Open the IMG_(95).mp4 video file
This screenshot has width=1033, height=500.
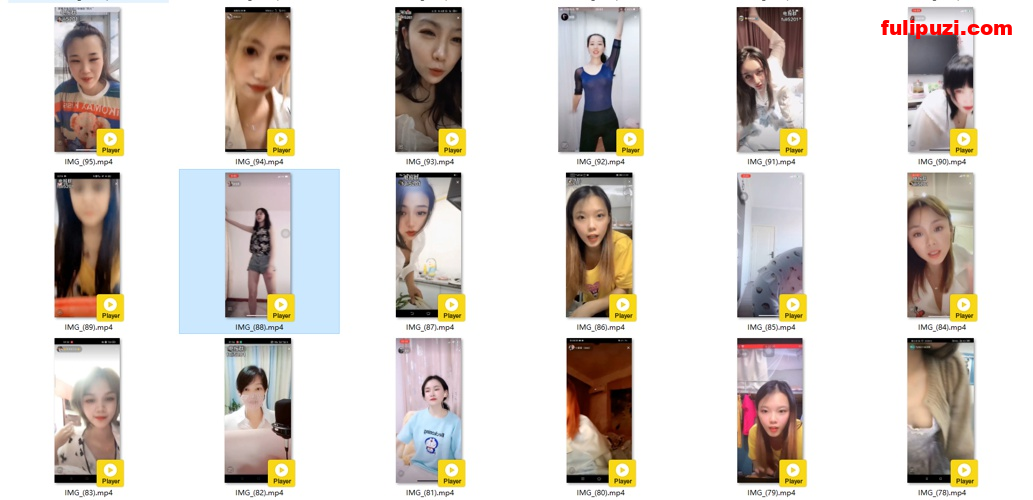click(x=88, y=80)
